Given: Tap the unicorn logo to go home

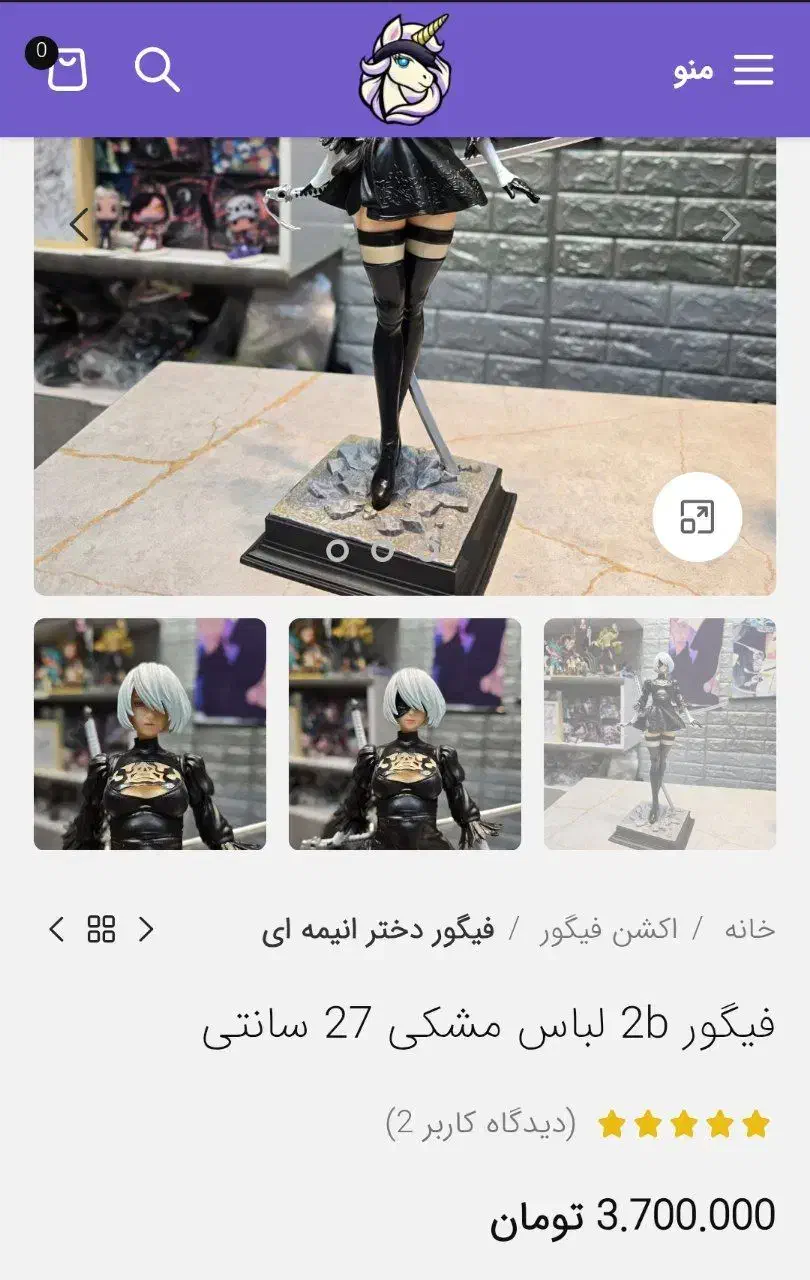Looking at the screenshot, I should (405, 70).
